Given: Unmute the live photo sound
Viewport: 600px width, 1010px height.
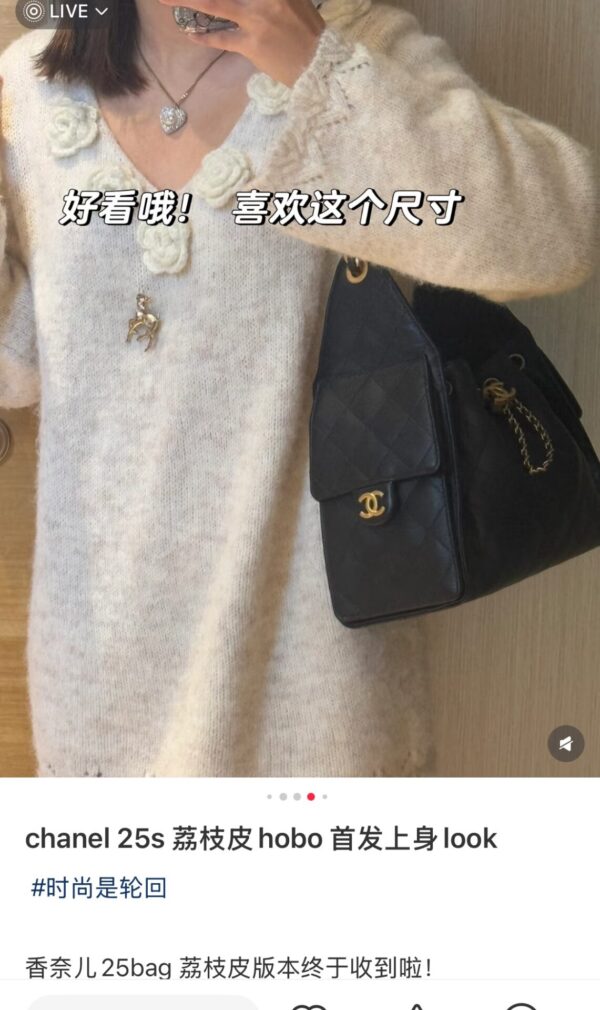Looking at the screenshot, I should point(566,743).
